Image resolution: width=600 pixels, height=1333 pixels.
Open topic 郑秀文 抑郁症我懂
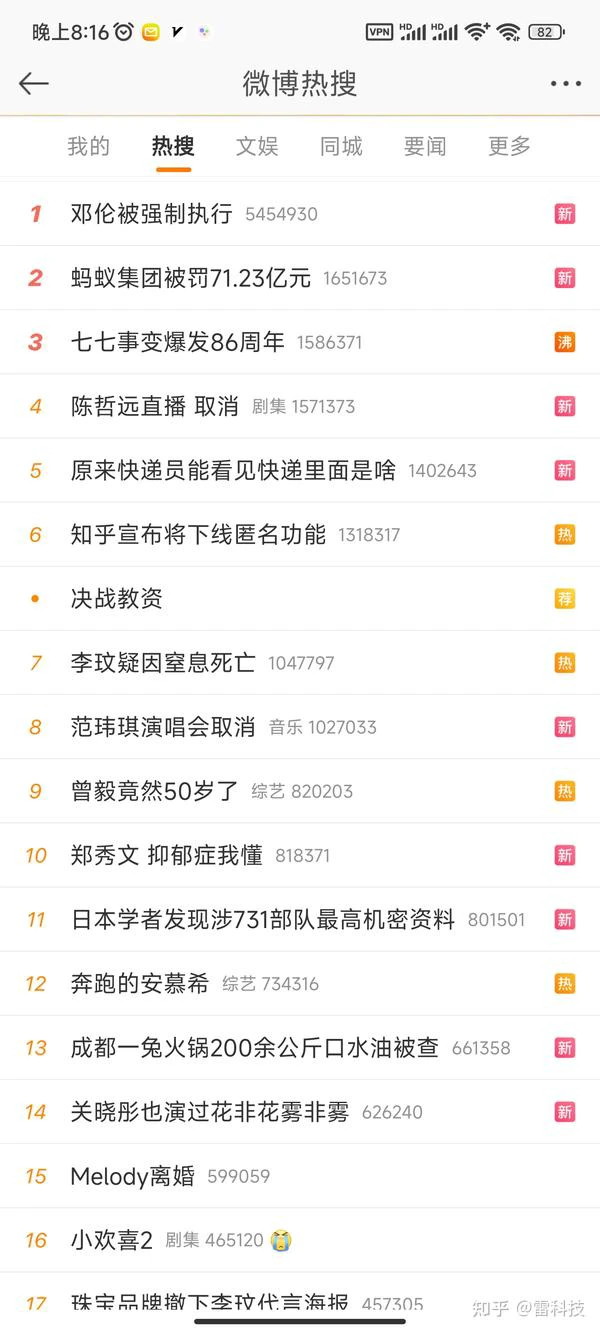tap(300, 854)
